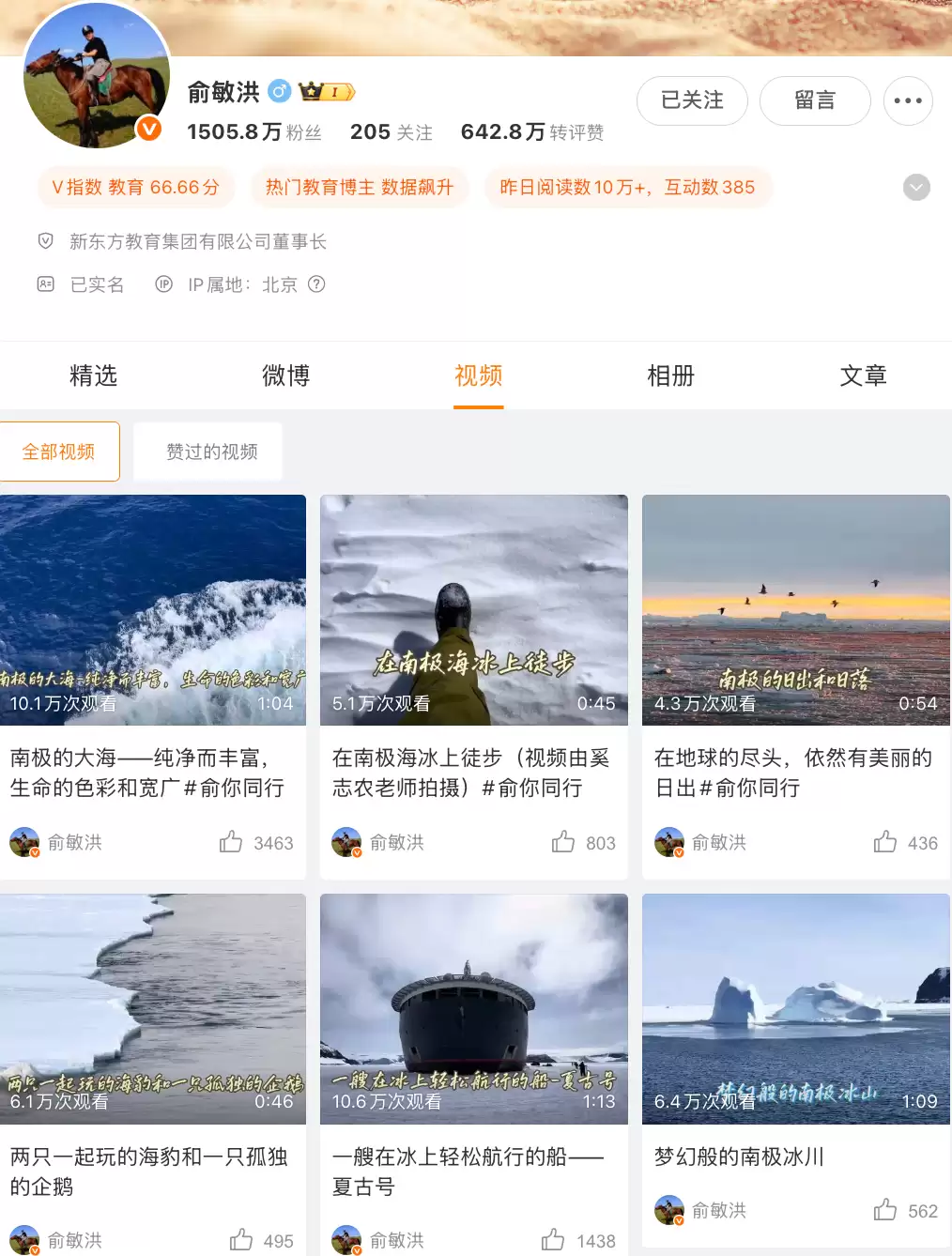Screen dimensions: 952x1256
Task: Switch to the 文章 tab
Action: click(x=863, y=375)
